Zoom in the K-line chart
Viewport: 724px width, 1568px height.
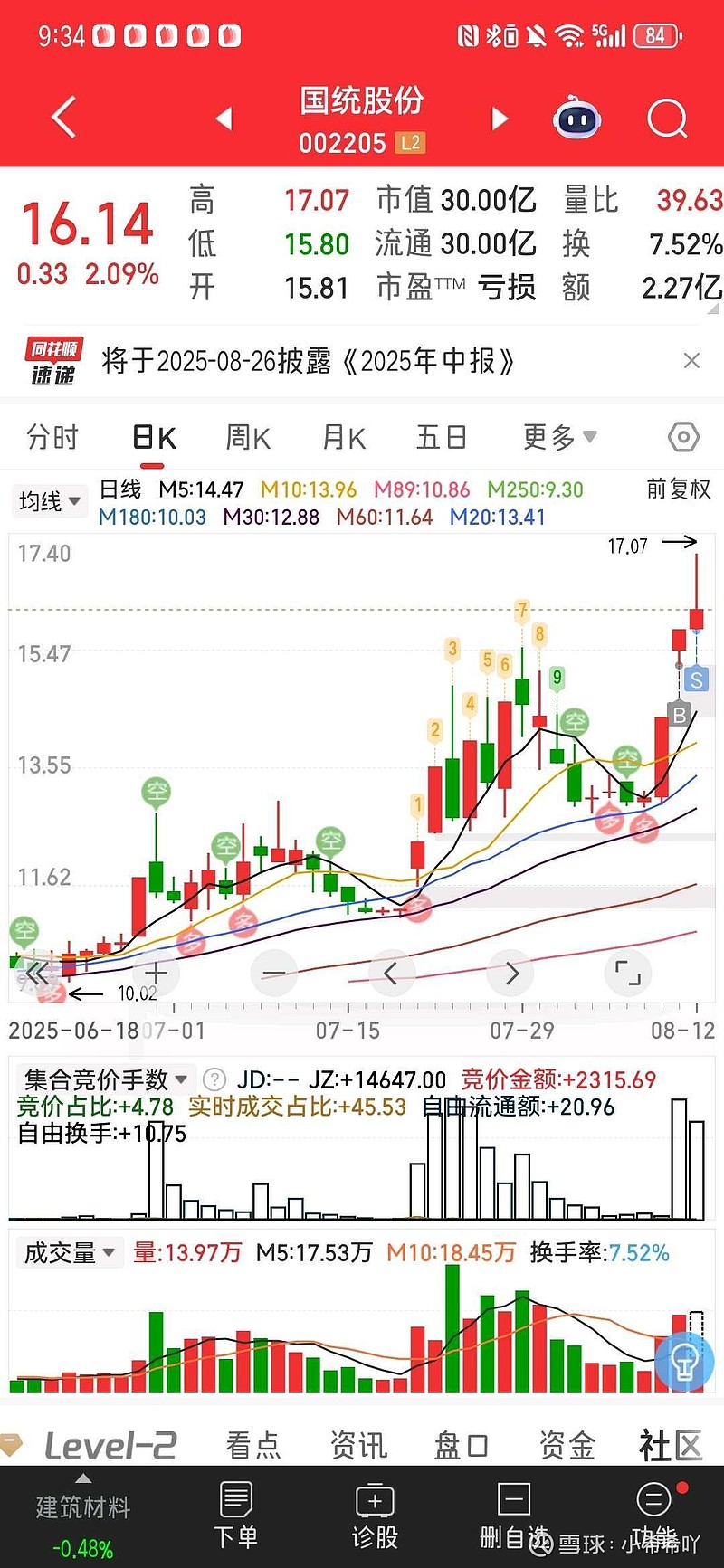[x=156, y=974]
